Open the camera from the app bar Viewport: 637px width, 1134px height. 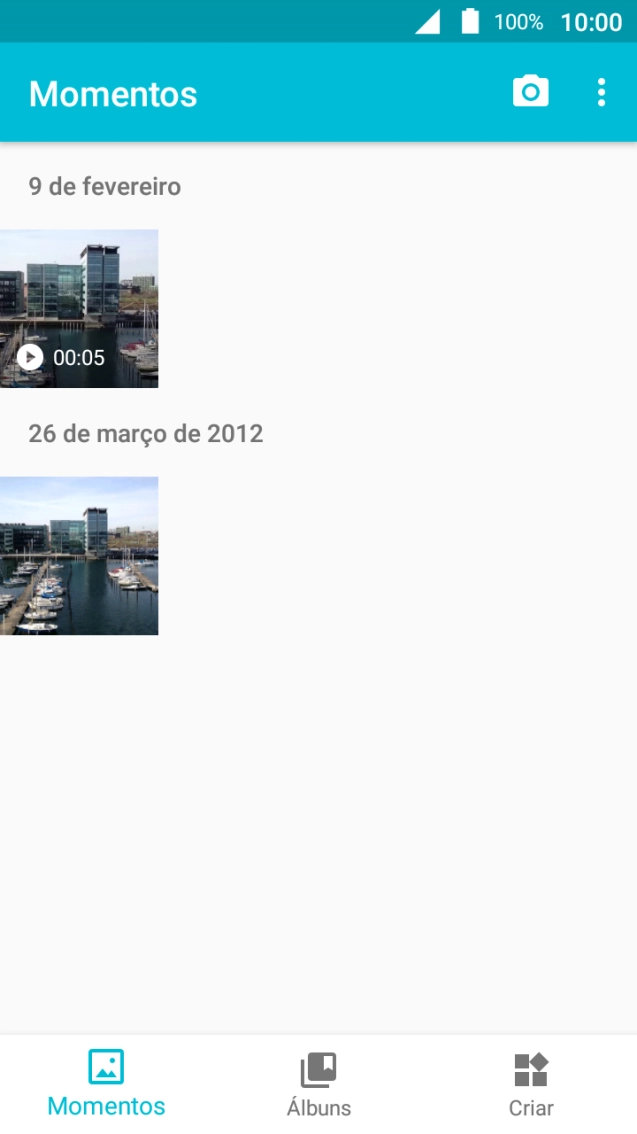click(530, 92)
